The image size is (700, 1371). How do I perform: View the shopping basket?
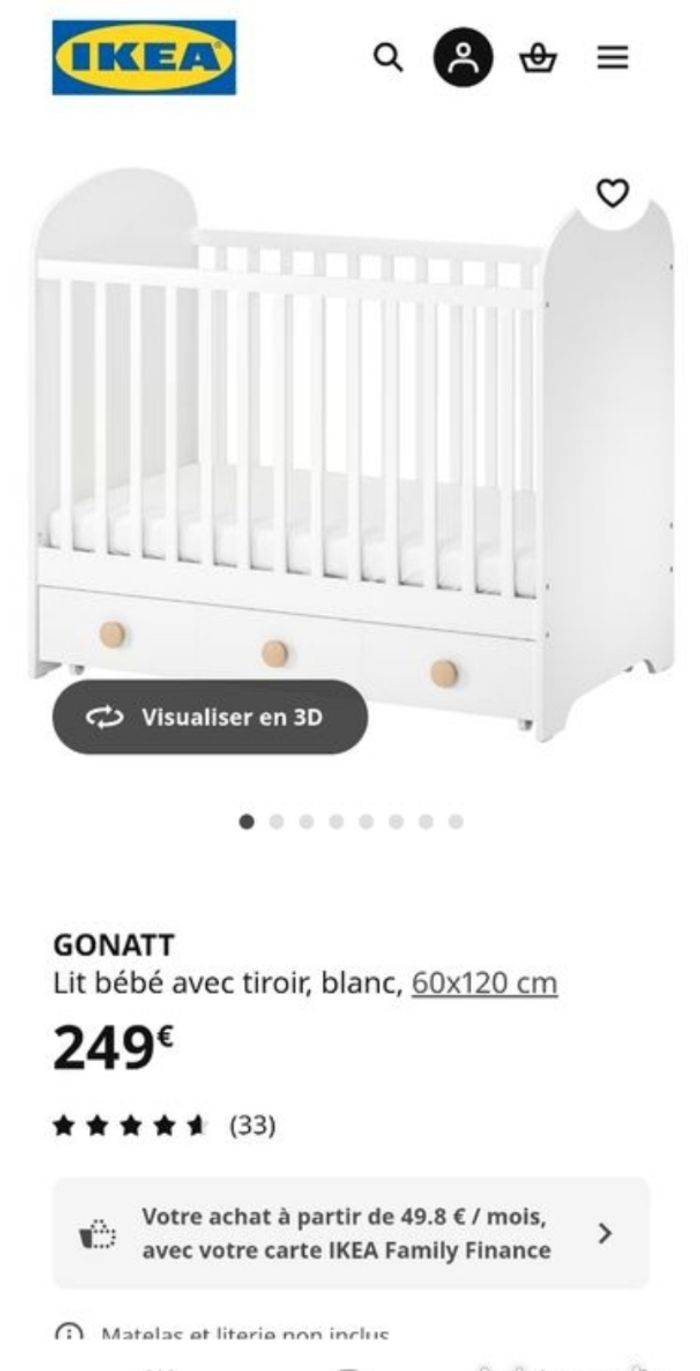click(537, 59)
